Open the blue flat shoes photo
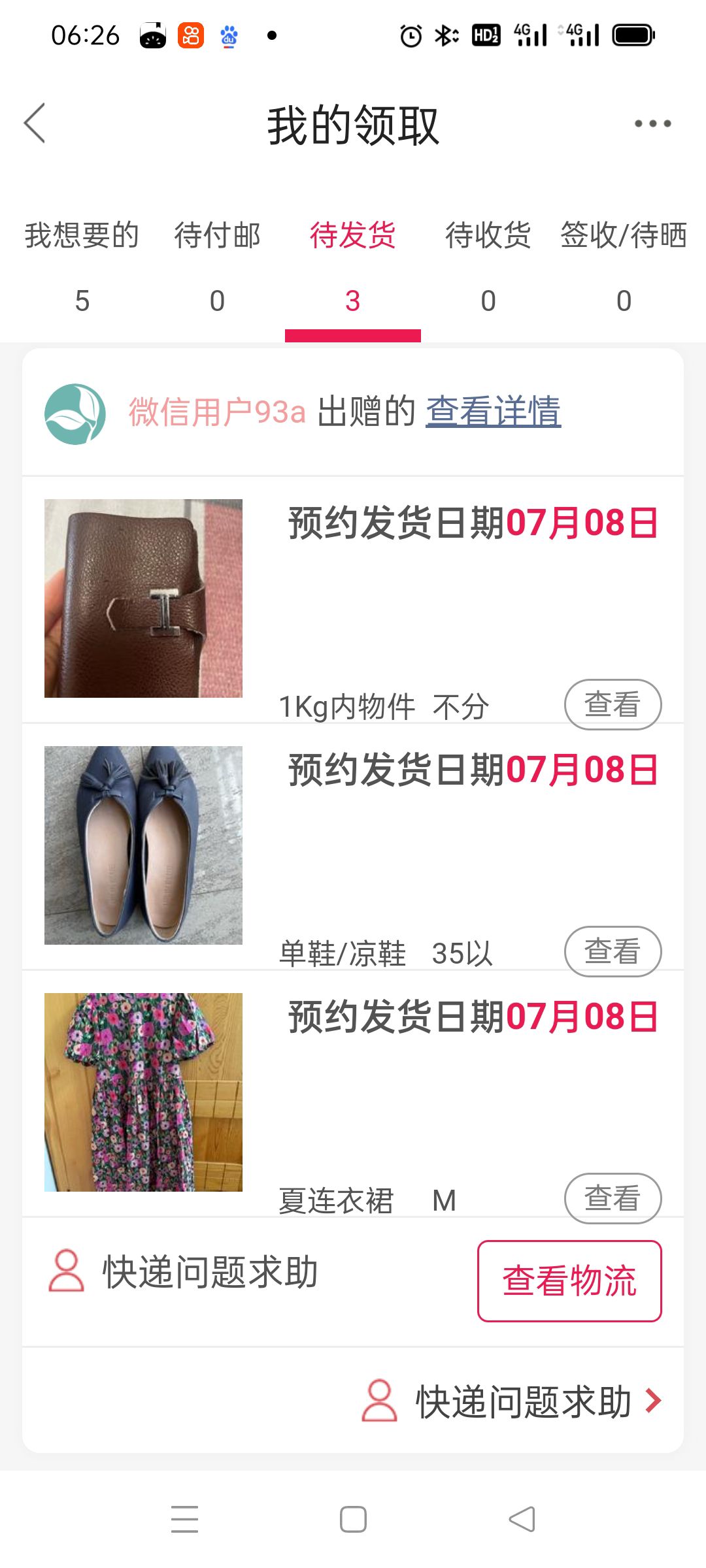The width and height of the screenshot is (706, 1568). tap(143, 845)
